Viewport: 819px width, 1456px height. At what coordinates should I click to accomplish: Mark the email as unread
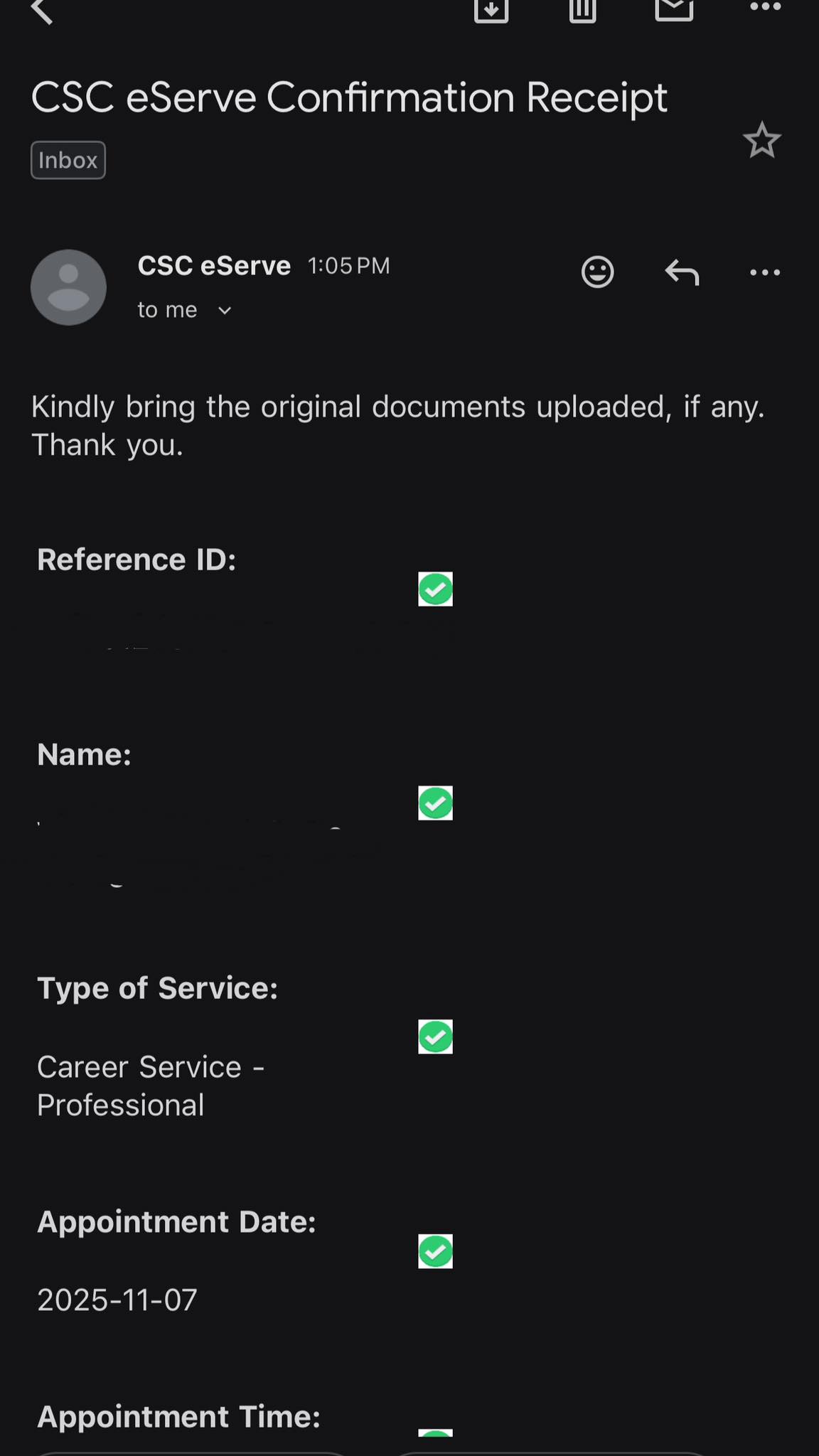coord(674,9)
